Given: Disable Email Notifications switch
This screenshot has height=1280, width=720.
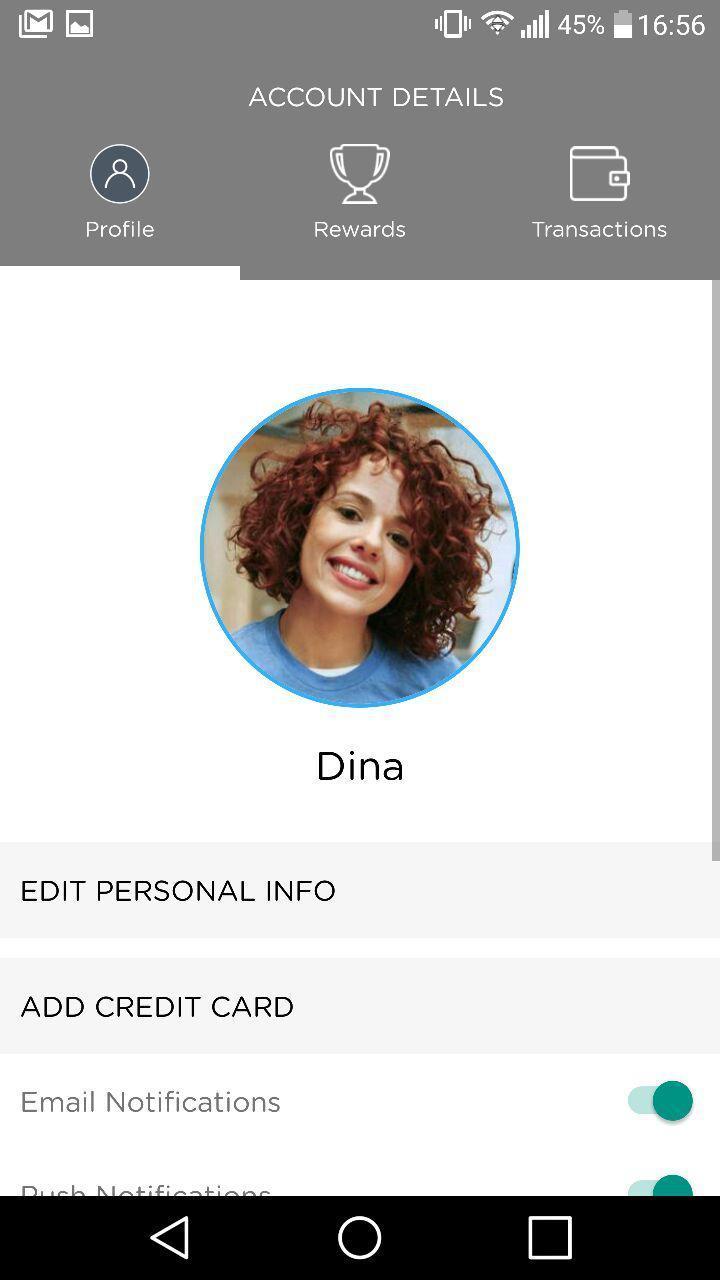Looking at the screenshot, I should (x=660, y=1101).
